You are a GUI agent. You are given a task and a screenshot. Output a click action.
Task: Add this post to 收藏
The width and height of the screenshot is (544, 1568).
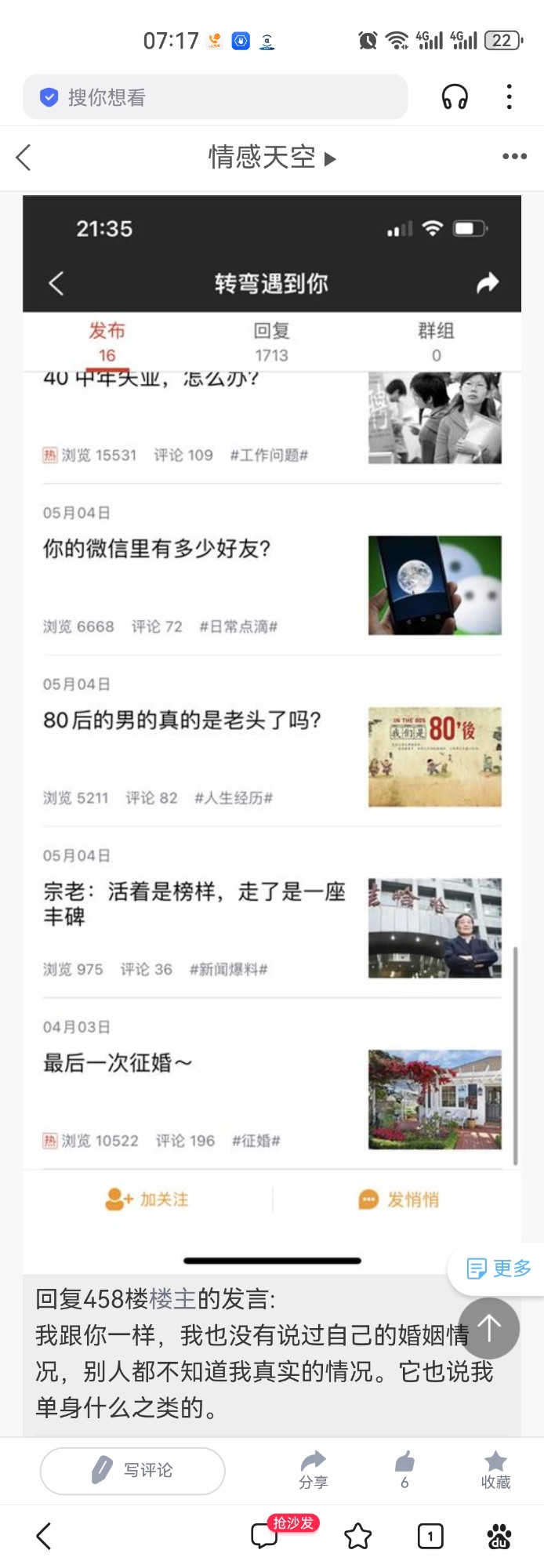tap(495, 1470)
